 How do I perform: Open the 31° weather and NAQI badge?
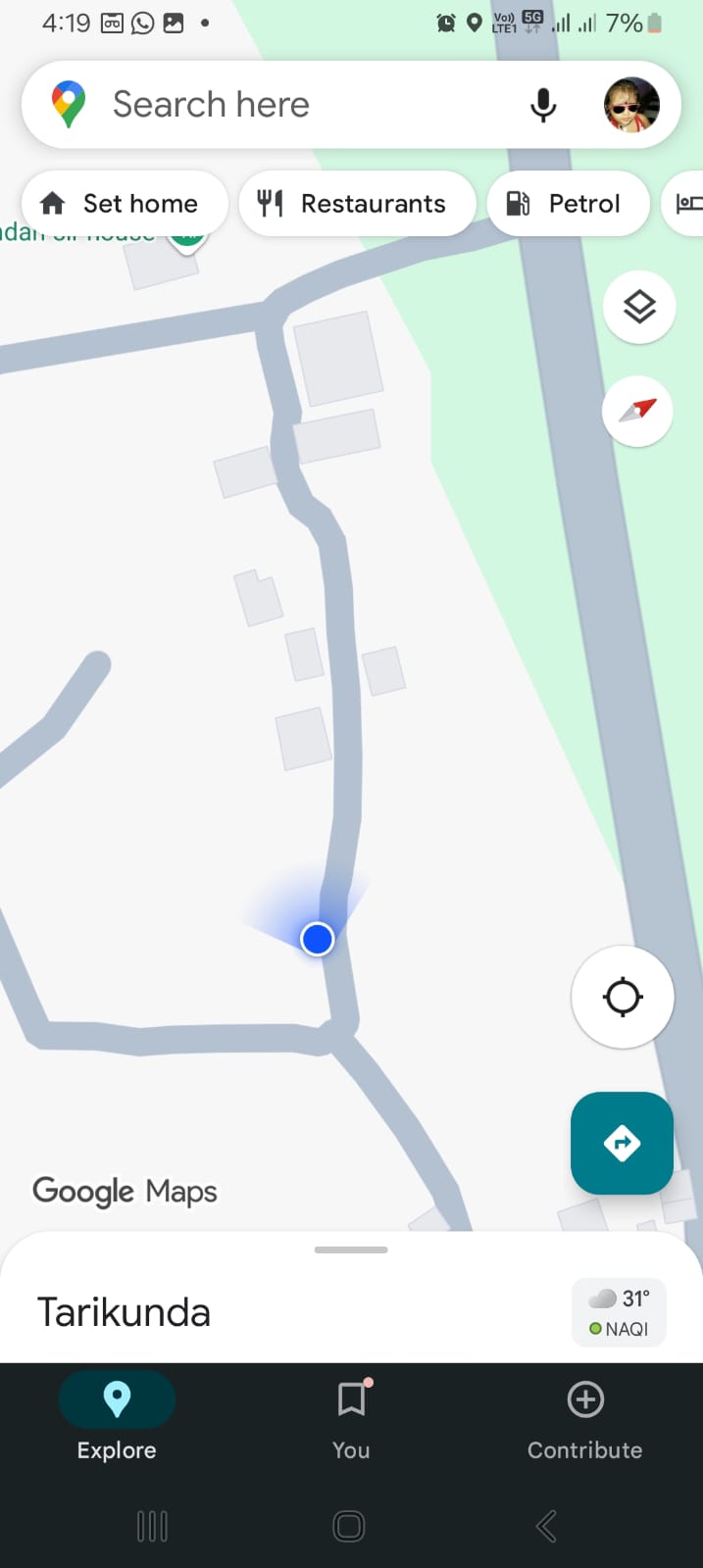pos(619,1312)
